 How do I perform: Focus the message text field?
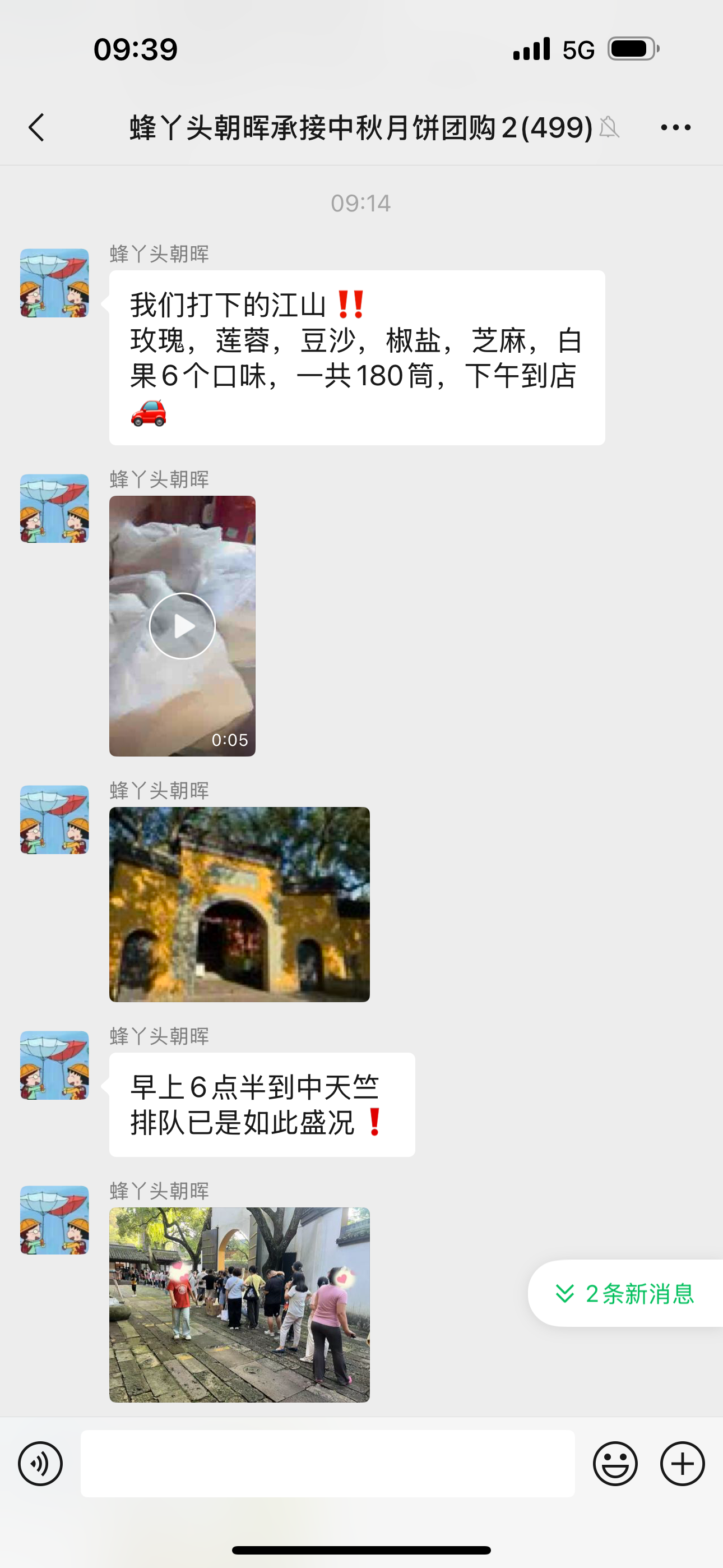(x=327, y=1463)
